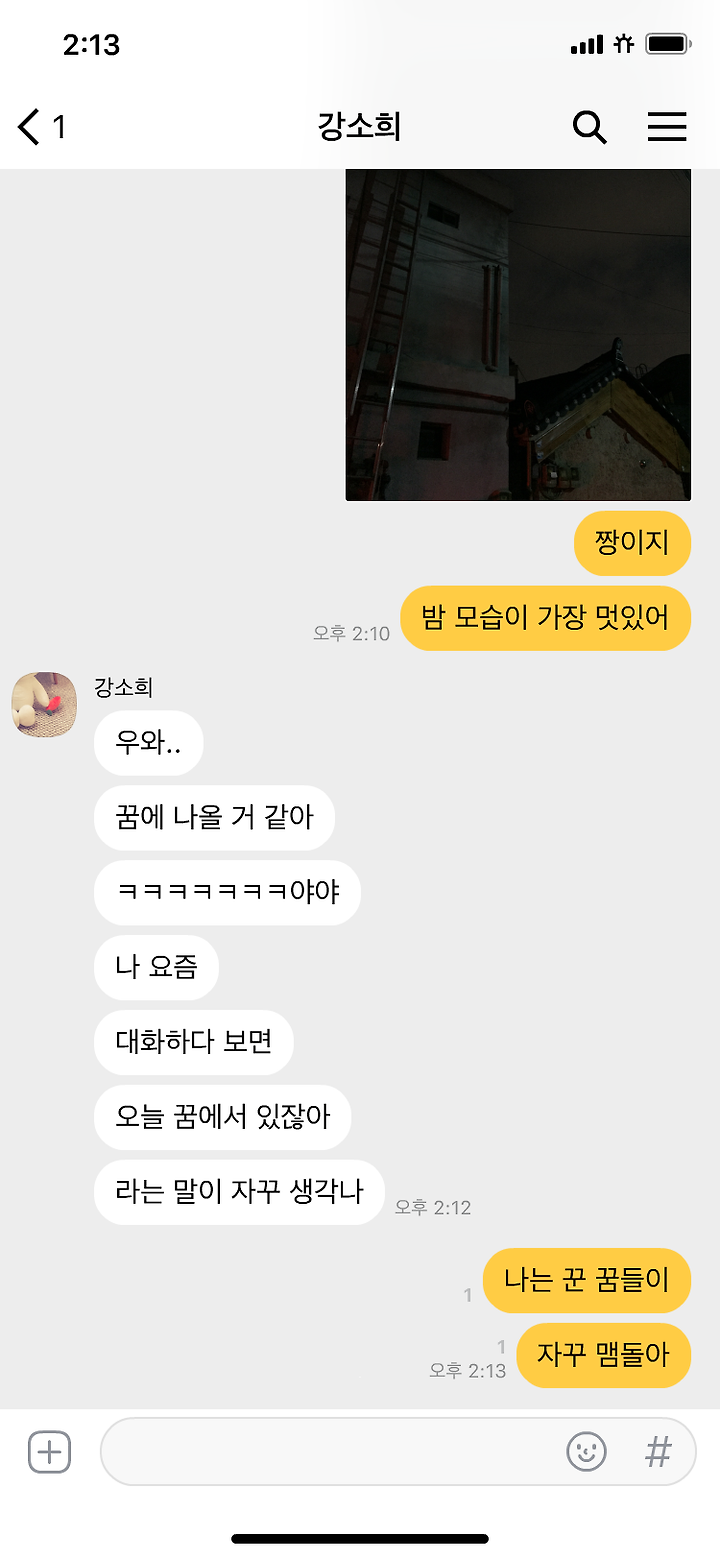
Task: Tap the hashtag search icon
Action: [658, 1451]
